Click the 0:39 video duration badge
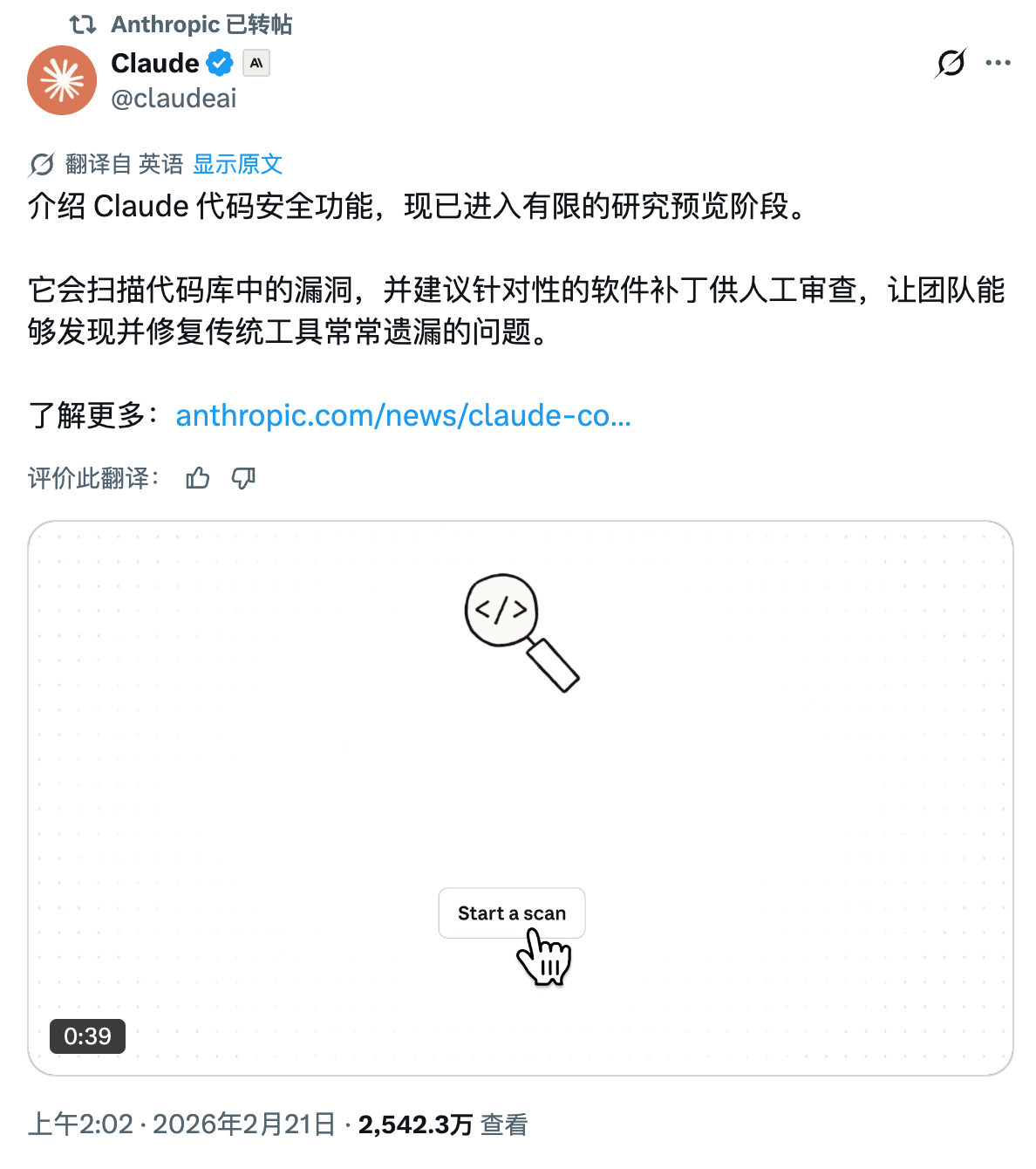The width and height of the screenshot is (1036, 1169). tap(87, 1036)
